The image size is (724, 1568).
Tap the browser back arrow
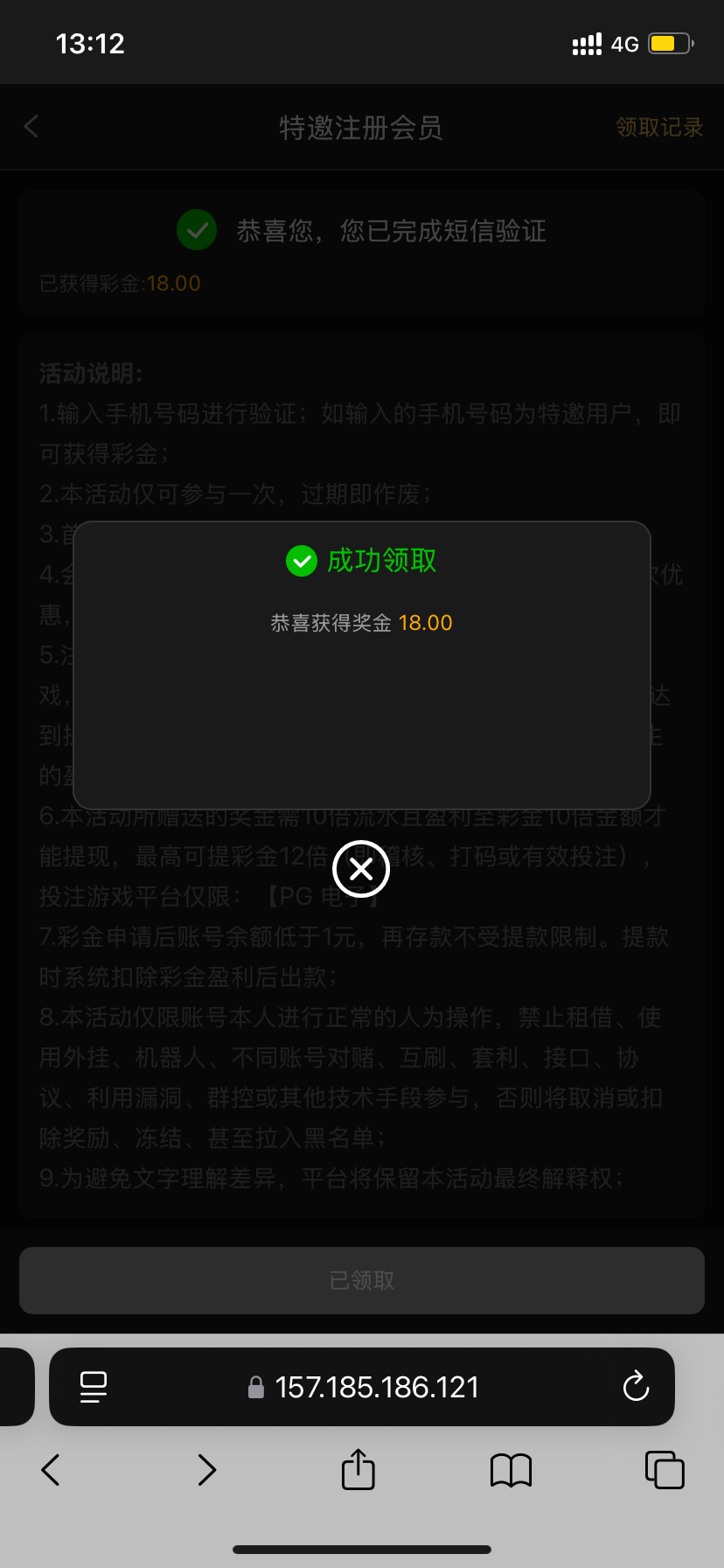tap(50, 1470)
